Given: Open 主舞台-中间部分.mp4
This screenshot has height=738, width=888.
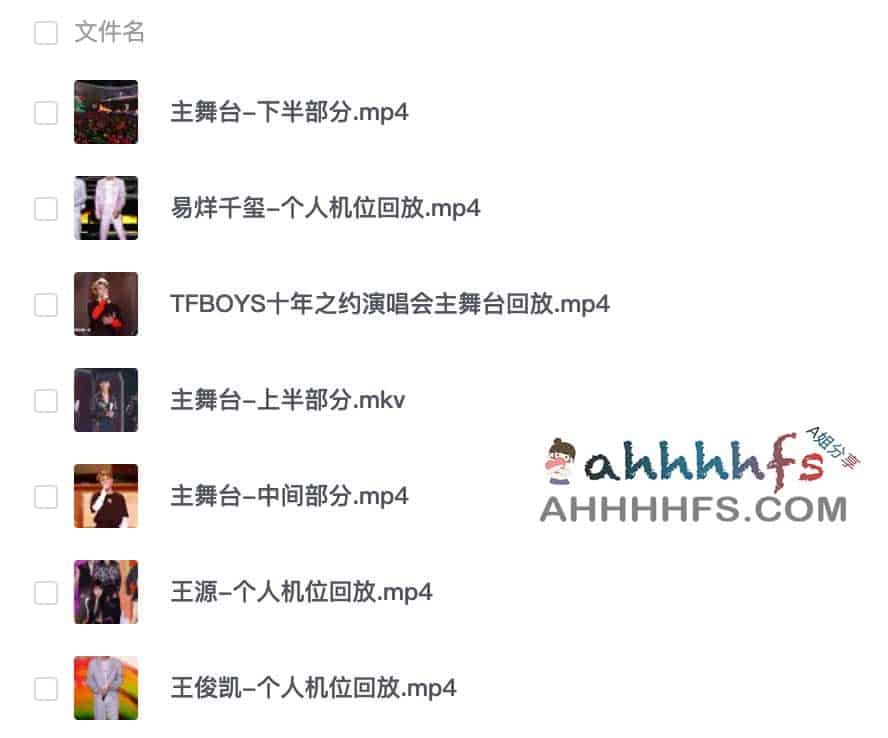Looking at the screenshot, I should coord(289,496).
